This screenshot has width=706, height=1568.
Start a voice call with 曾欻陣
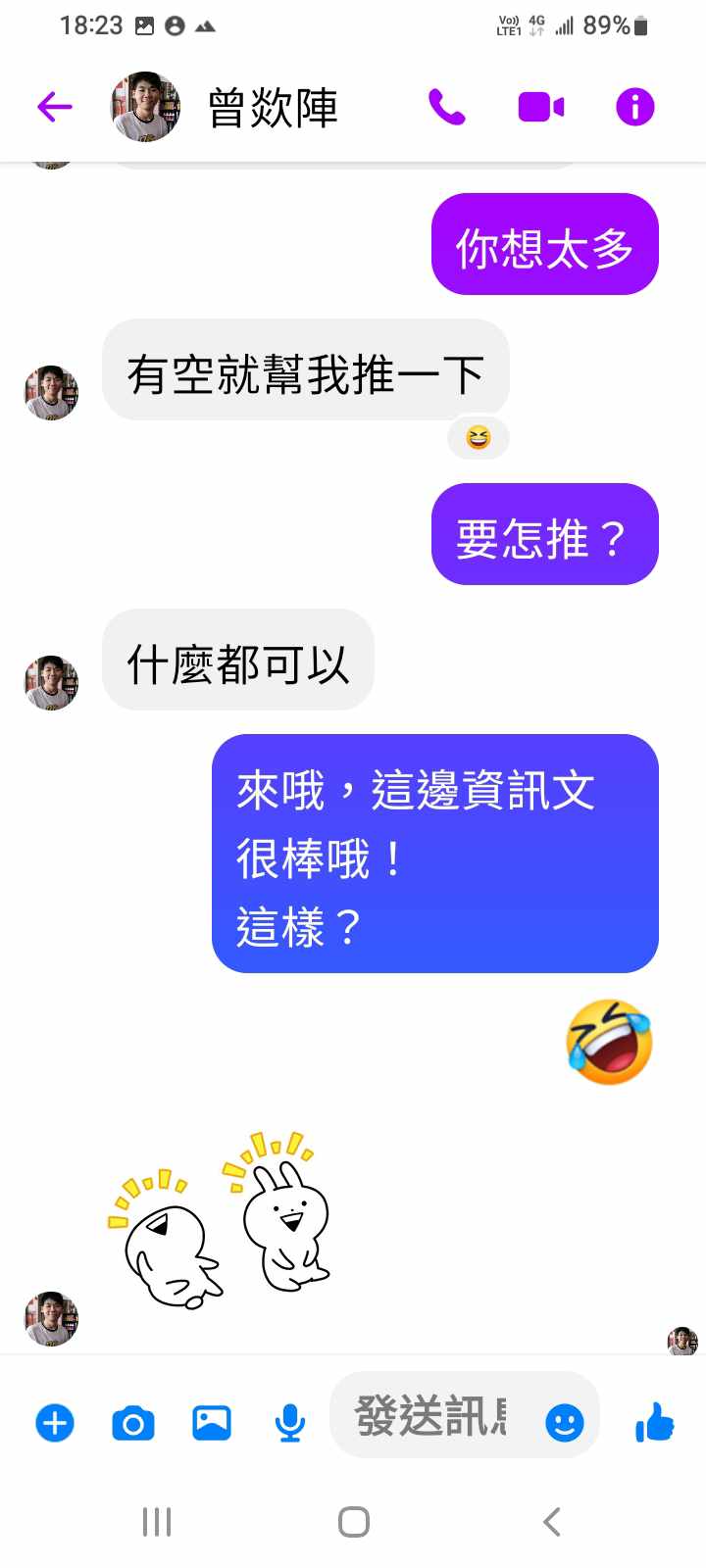446,107
